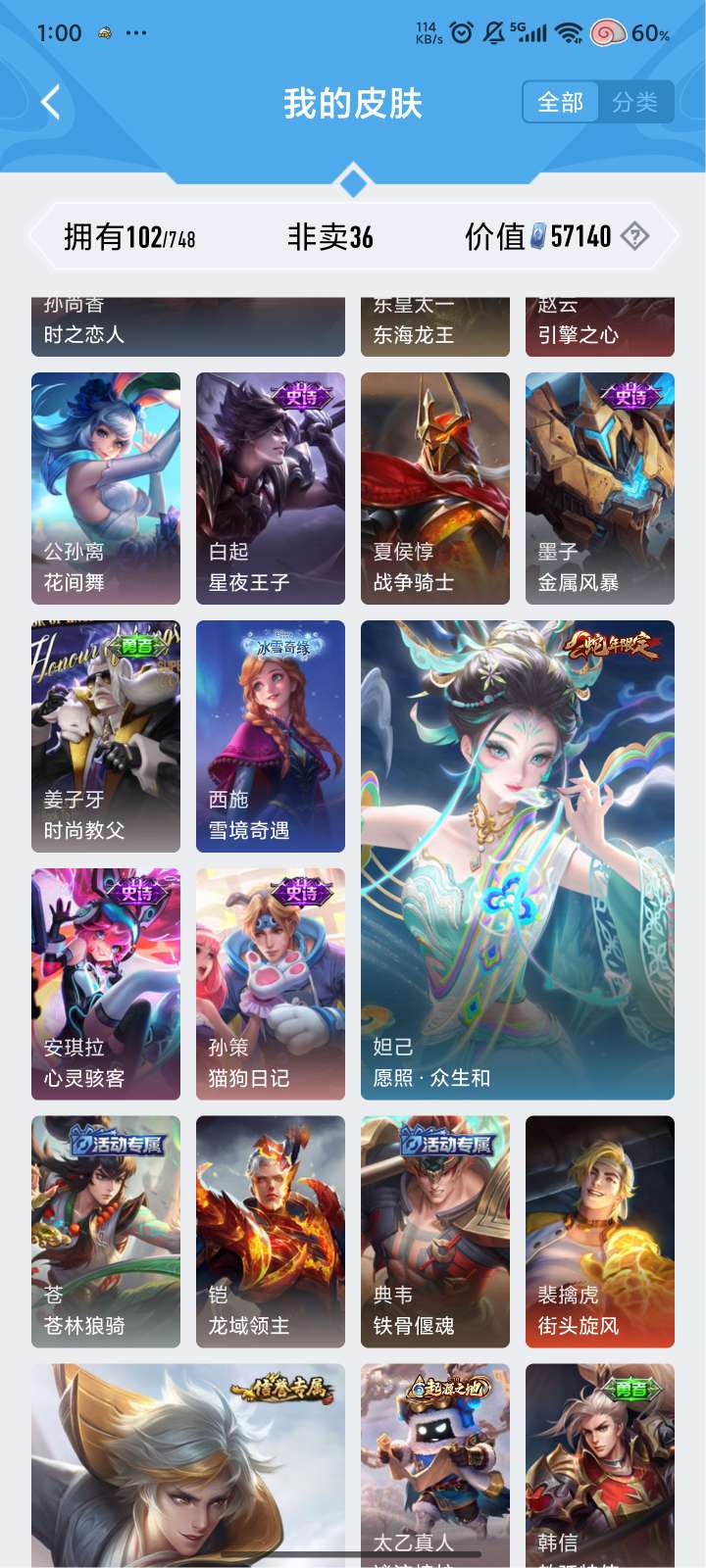Open 孙策 猫狗日记 skin card
706x1568 pixels.
click(x=271, y=984)
